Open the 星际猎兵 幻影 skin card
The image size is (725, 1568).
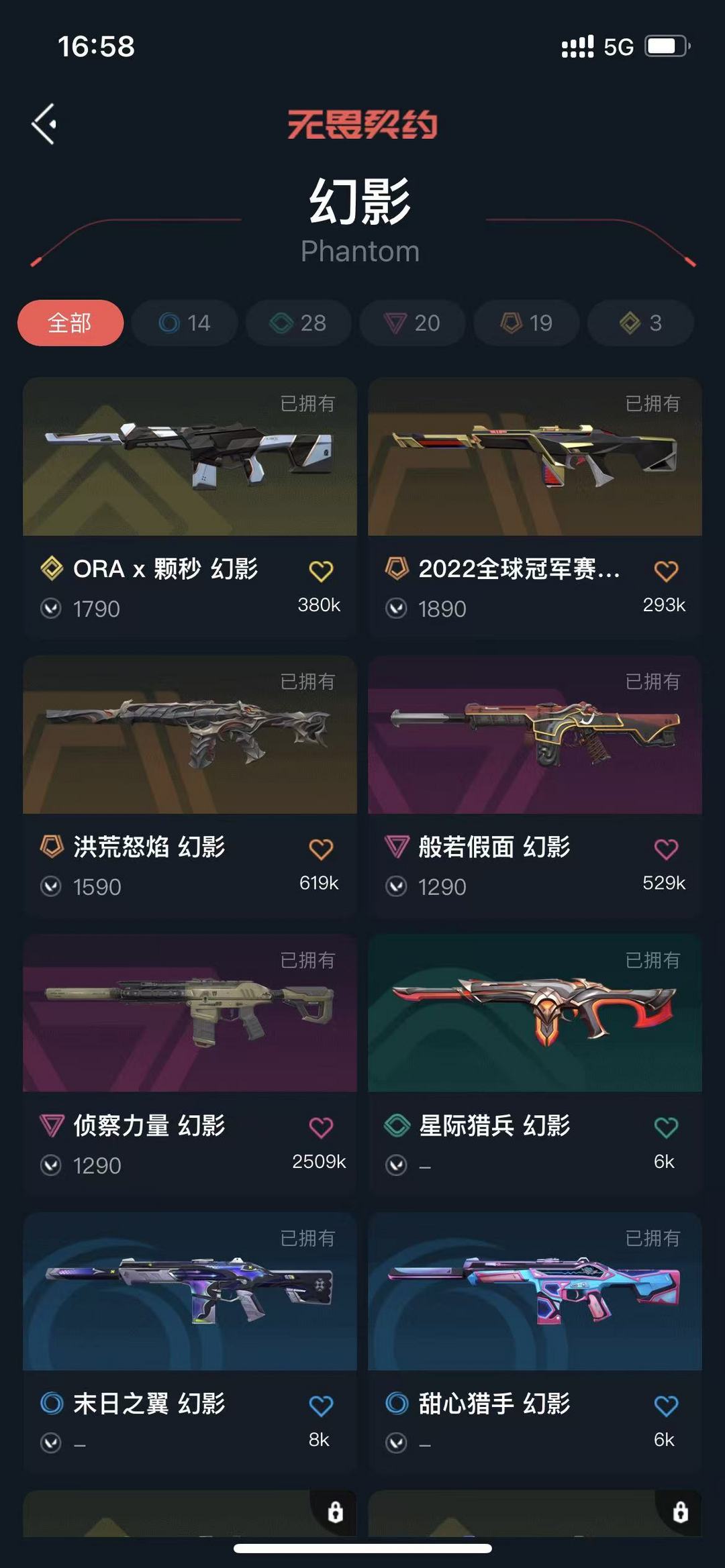pos(534,1013)
